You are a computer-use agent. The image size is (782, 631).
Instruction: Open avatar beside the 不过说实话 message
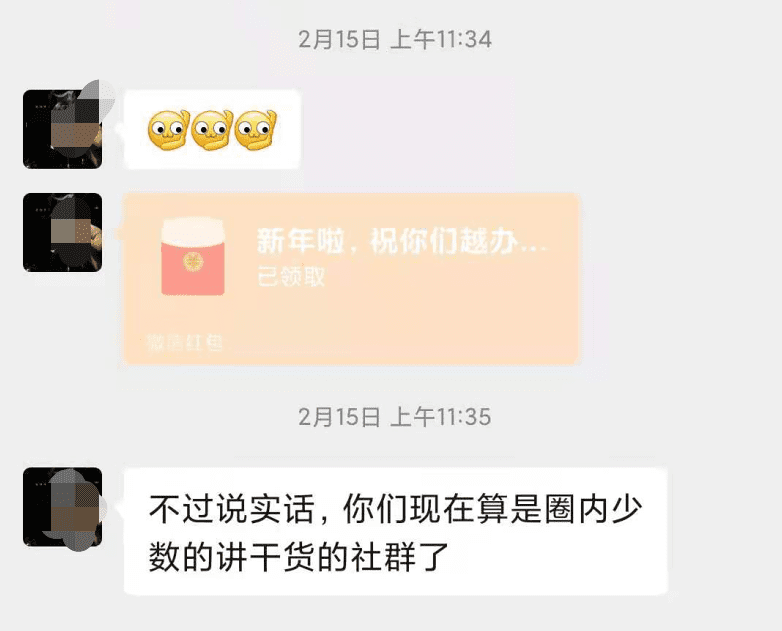(62, 507)
